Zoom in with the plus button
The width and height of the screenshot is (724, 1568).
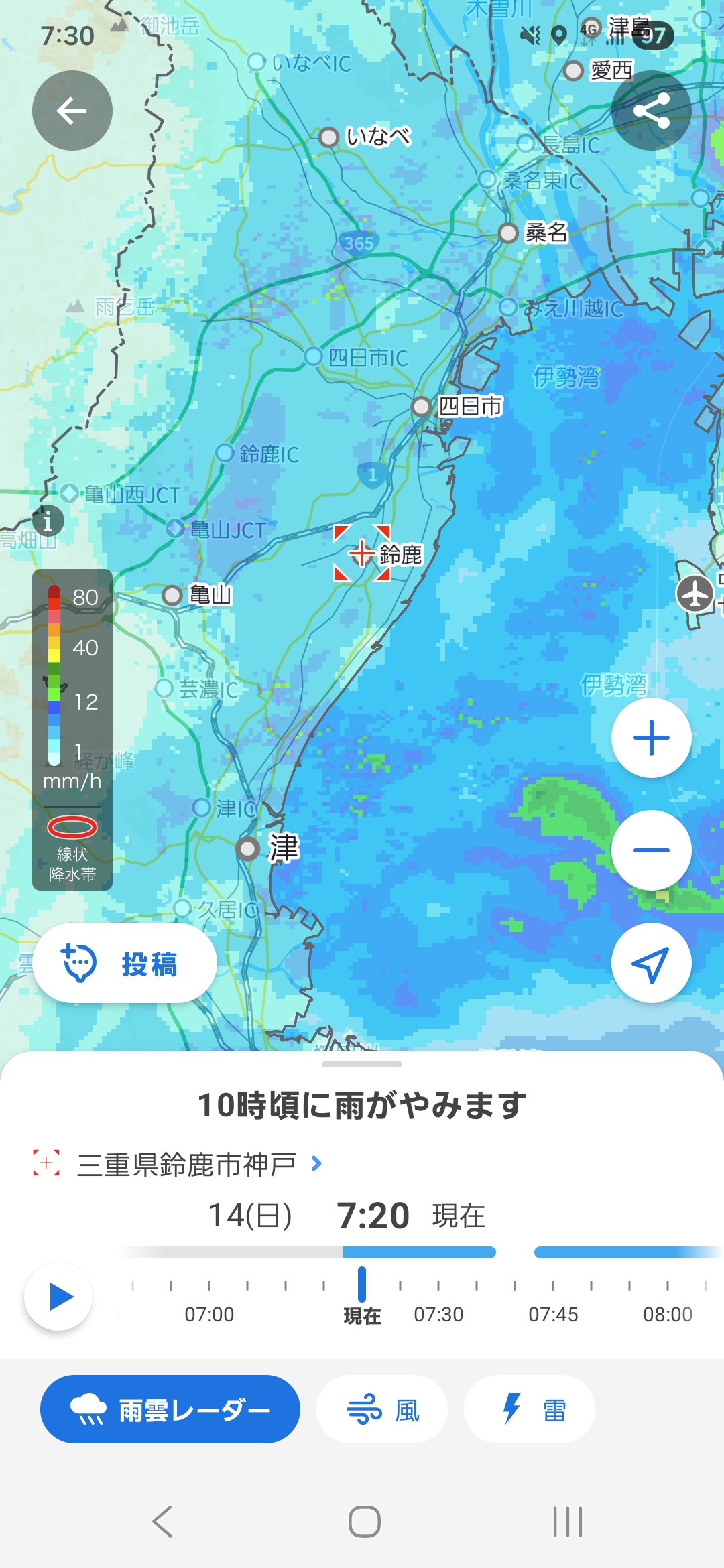651,738
